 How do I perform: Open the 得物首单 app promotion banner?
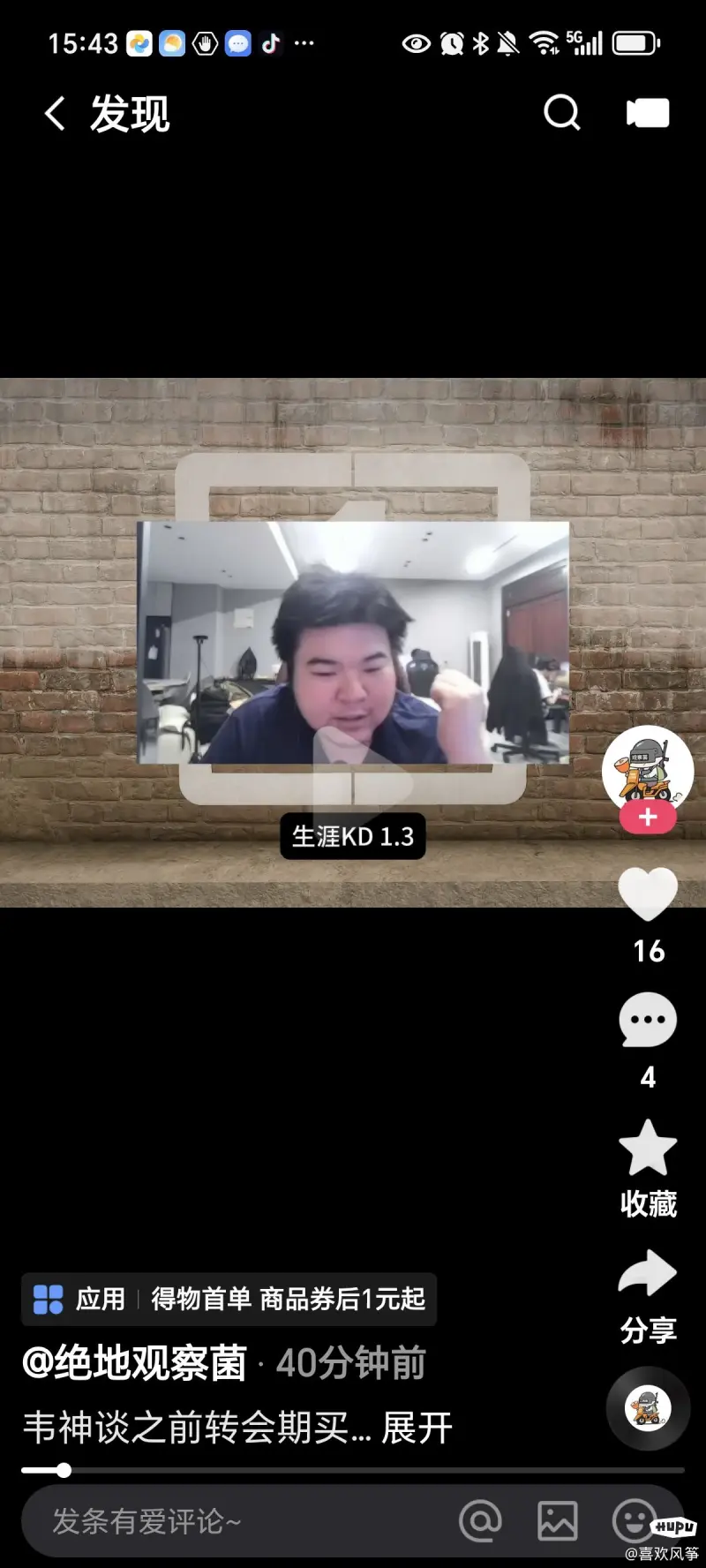pos(229,1299)
